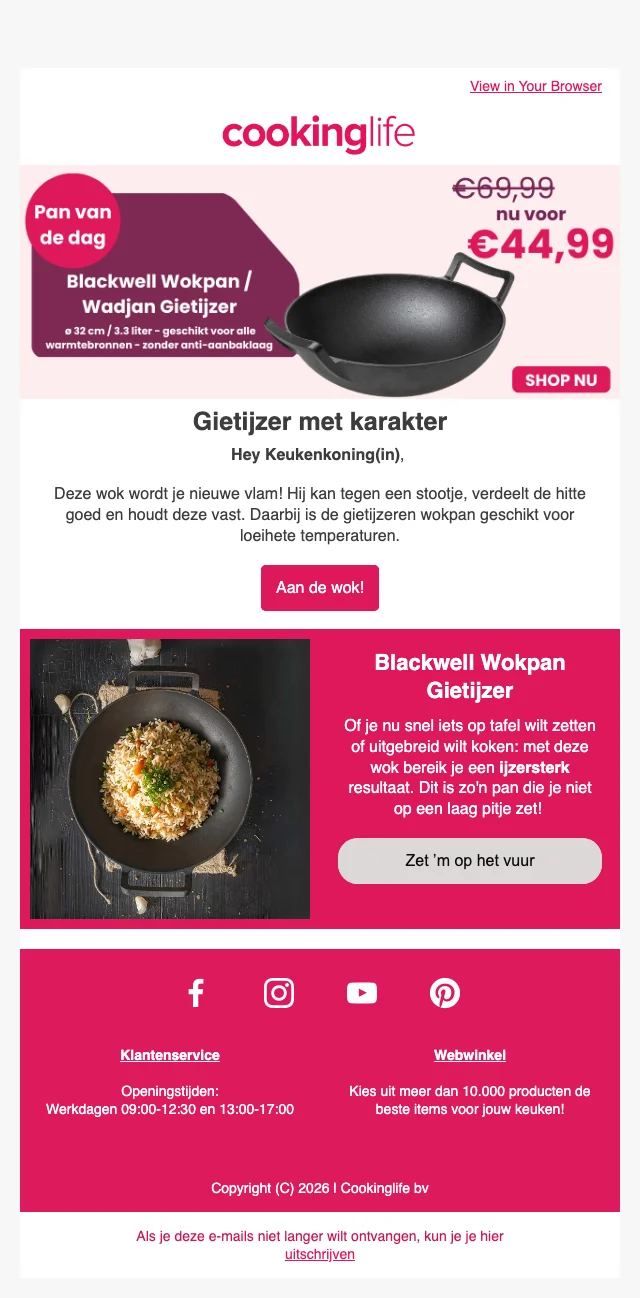
Task: Open the fried rice wok photo tile
Action: pyautogui.click(x=170, y=779)
